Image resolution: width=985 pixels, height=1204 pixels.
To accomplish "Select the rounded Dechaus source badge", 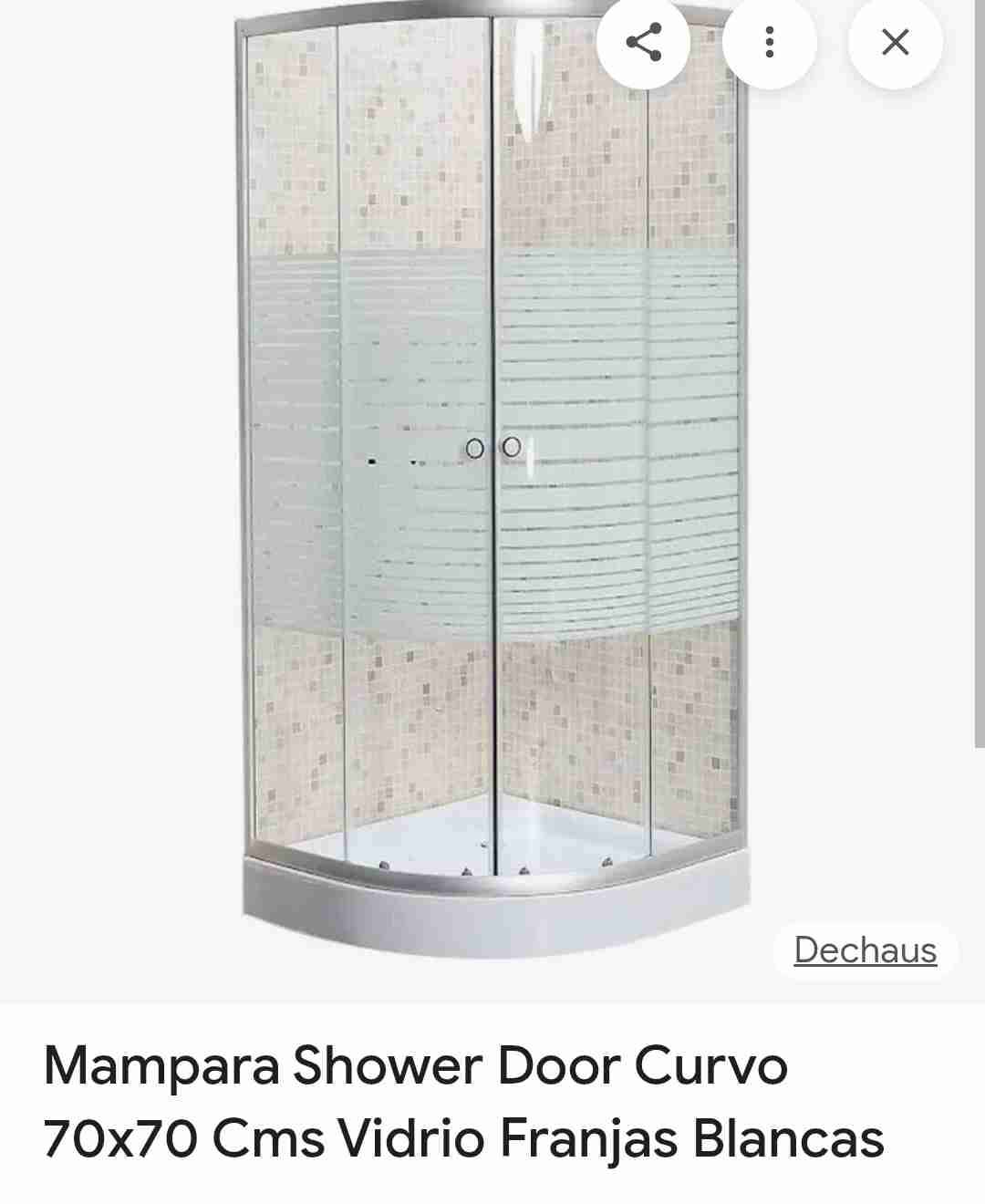I will (864, 950).
